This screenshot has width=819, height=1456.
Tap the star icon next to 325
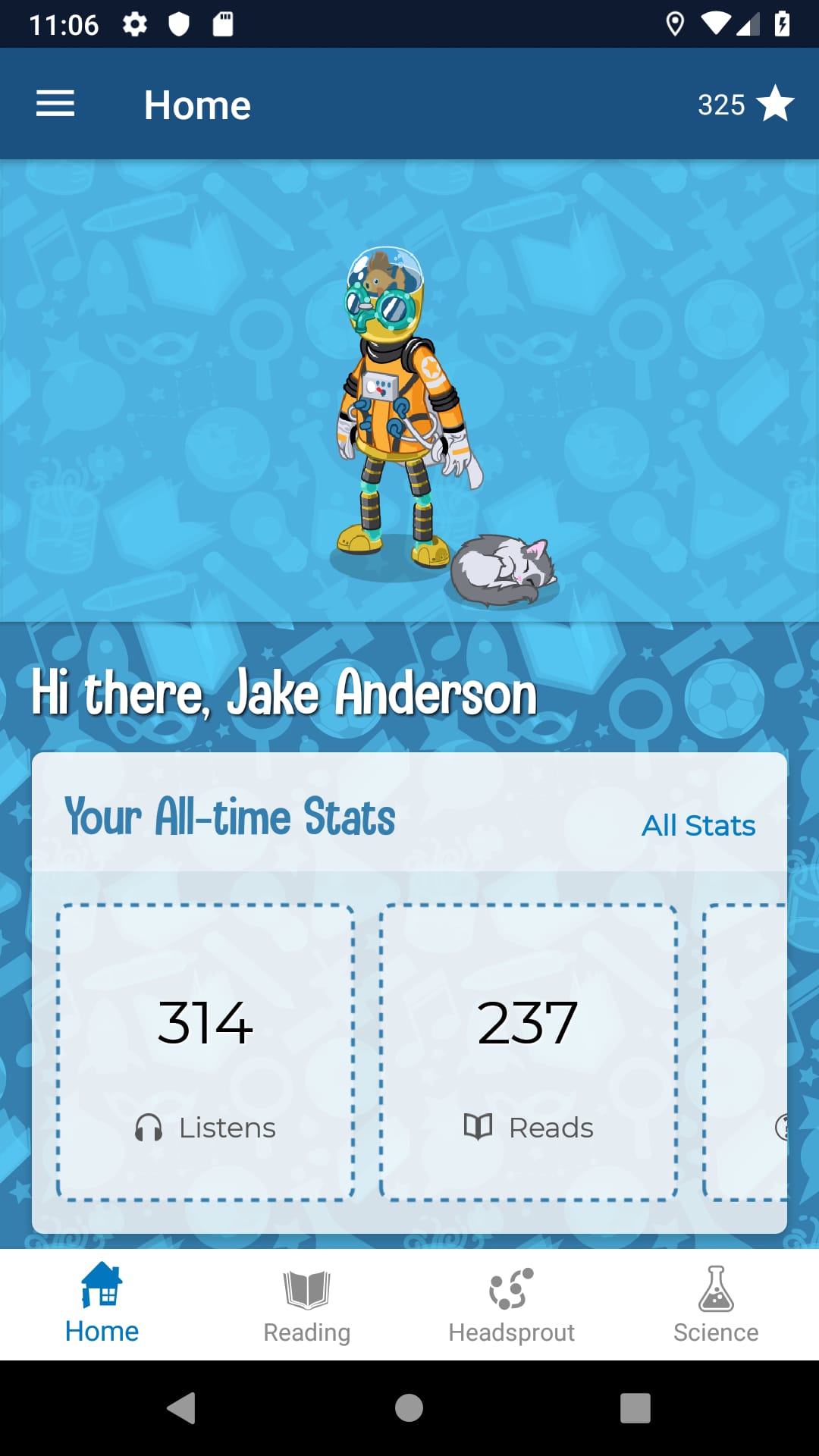tap(775, 104)
